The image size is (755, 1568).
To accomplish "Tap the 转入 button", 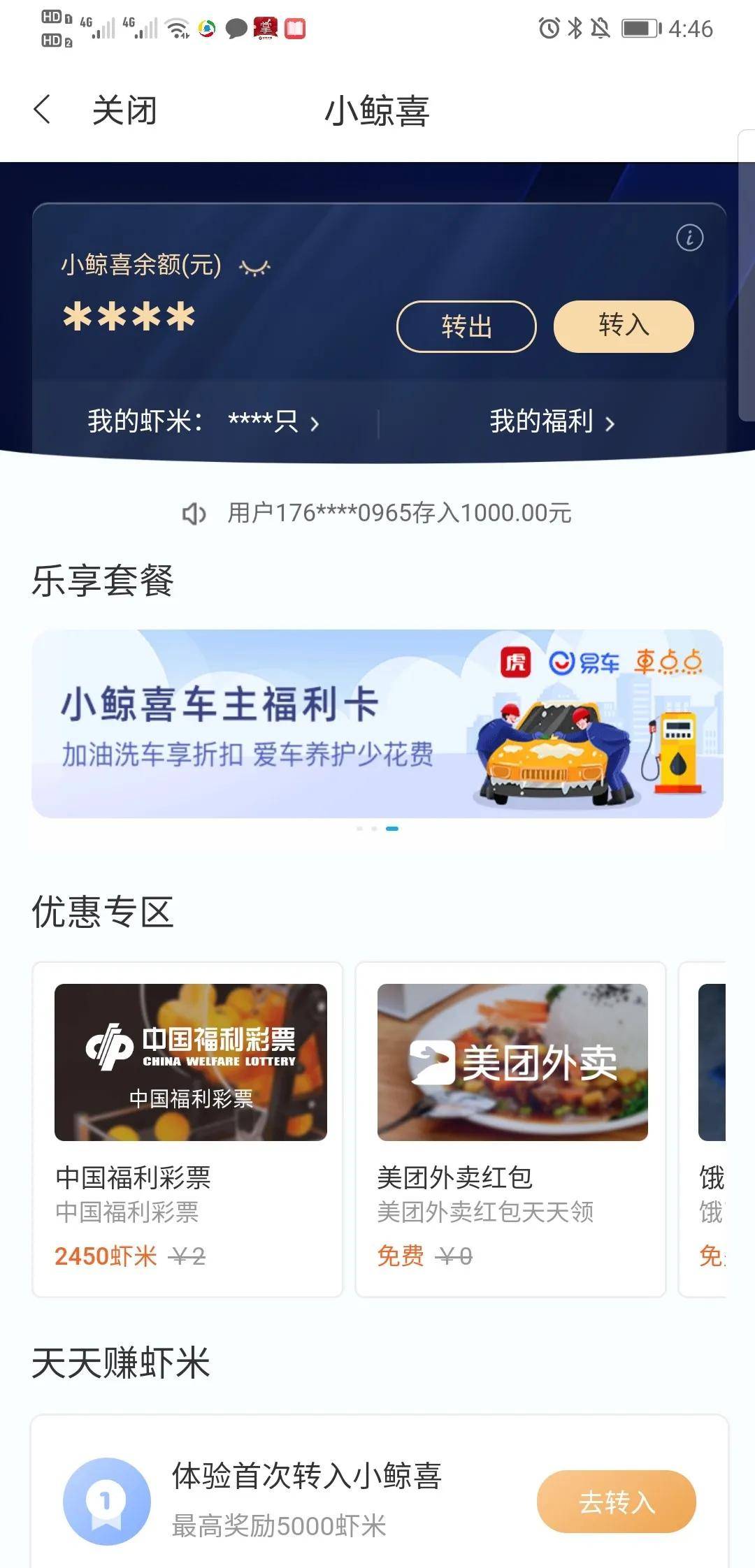I will [x=624, y=326].
